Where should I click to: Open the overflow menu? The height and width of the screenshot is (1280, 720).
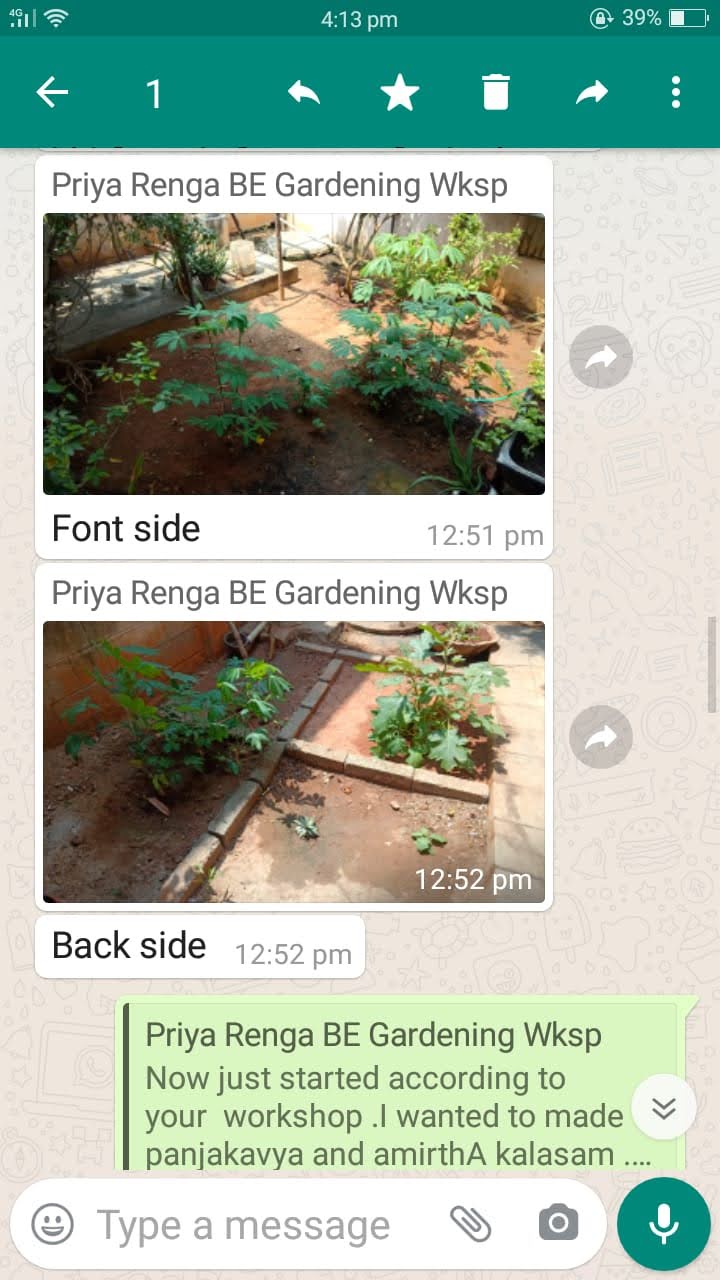[x=676, y=93]
